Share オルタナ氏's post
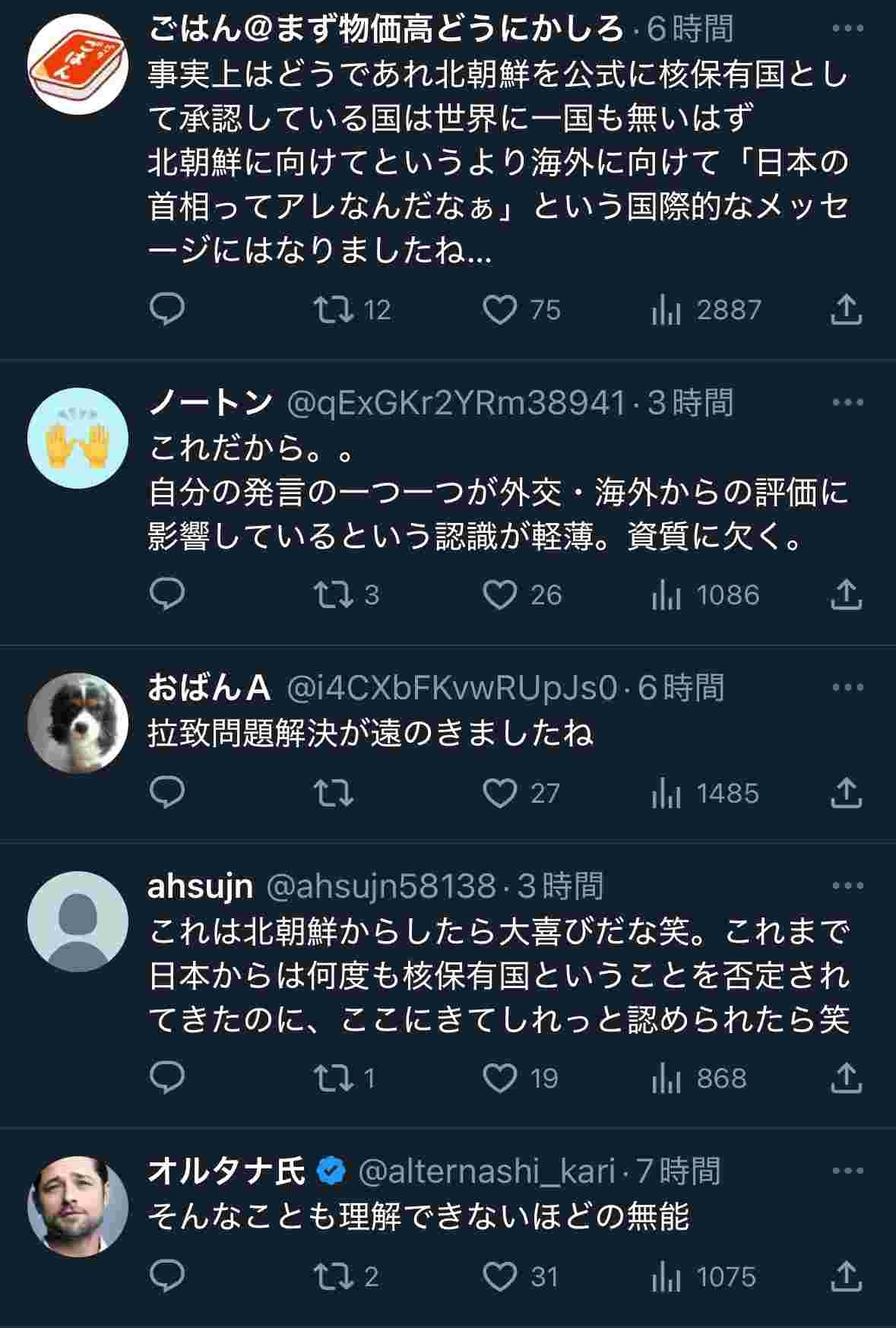The height and width of the screenshot is (1328, 896). point(845,1277)
